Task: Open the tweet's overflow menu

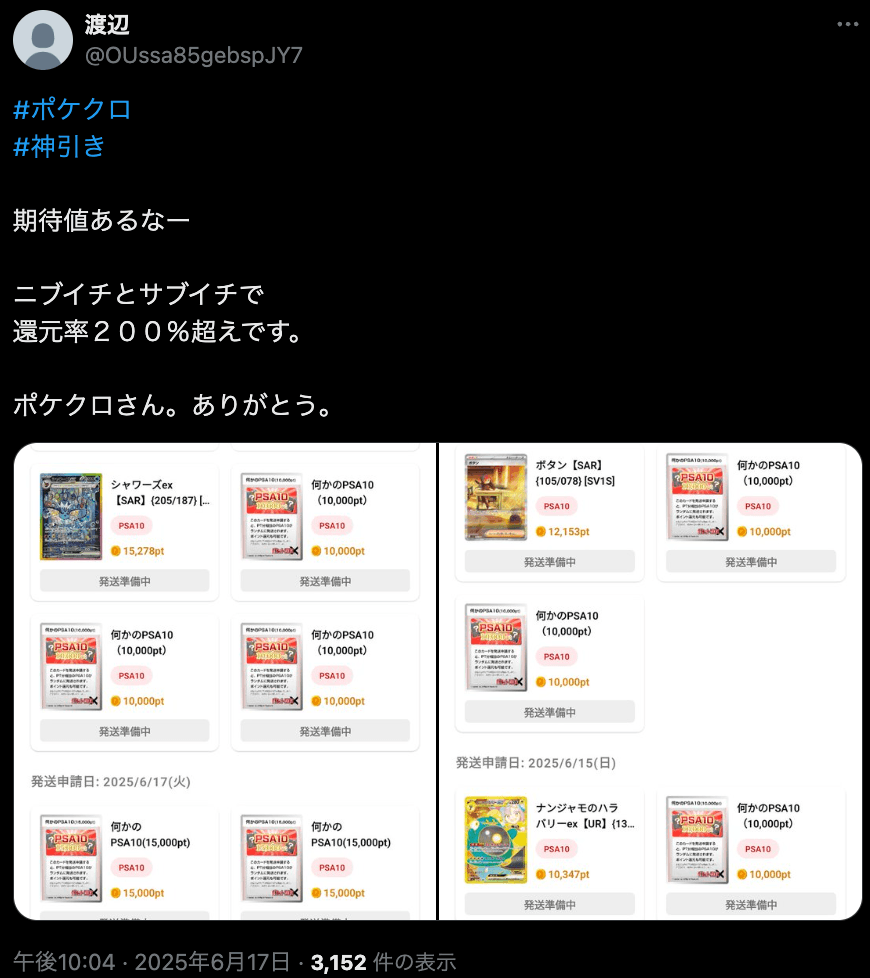Action: [847, 24]
